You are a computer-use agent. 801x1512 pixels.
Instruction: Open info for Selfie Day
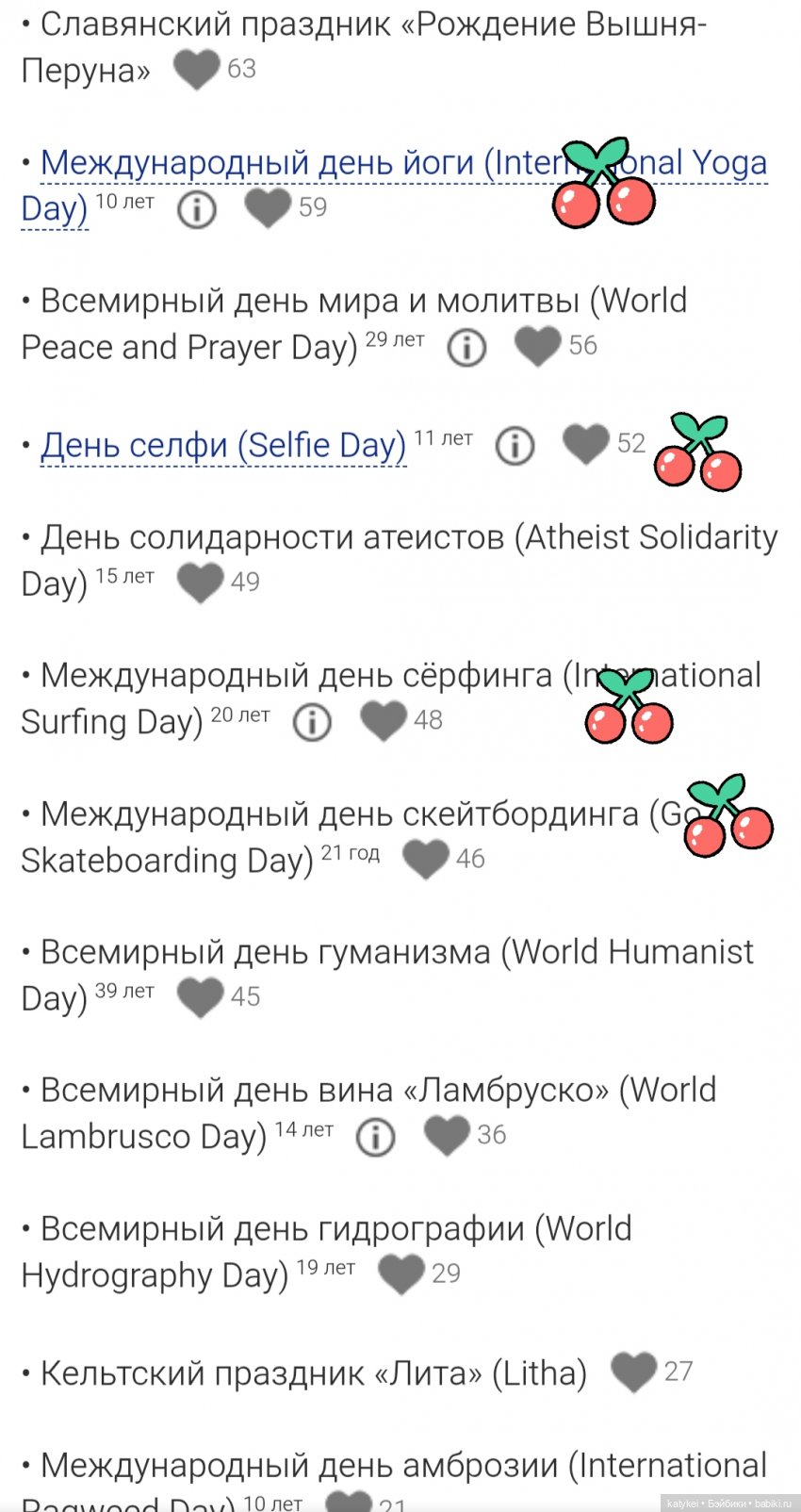pyautogui.click(x=515, y=446)
